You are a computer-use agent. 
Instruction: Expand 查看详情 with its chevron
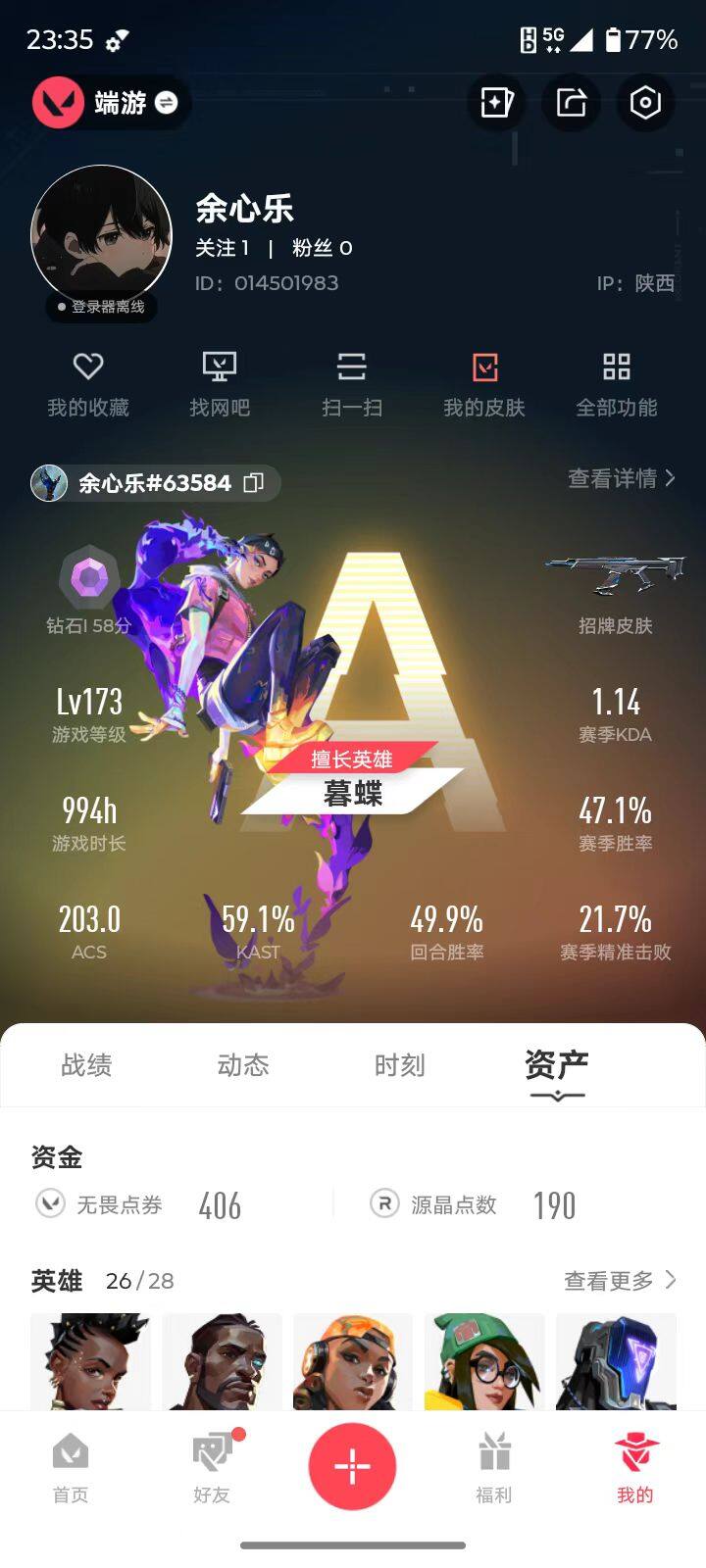pyautogui.click(x=617, y=478)
